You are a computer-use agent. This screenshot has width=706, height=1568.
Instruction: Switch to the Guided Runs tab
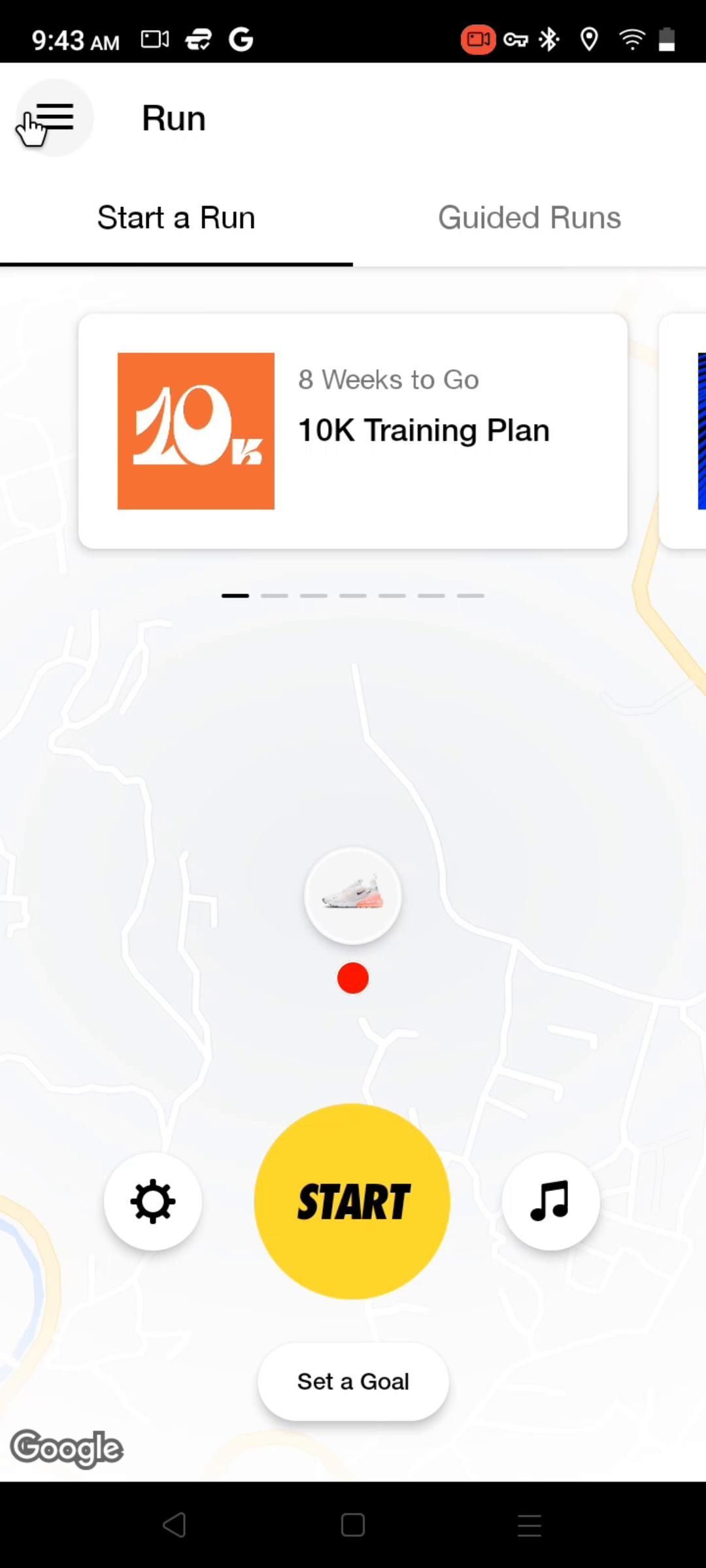[529, 218]
